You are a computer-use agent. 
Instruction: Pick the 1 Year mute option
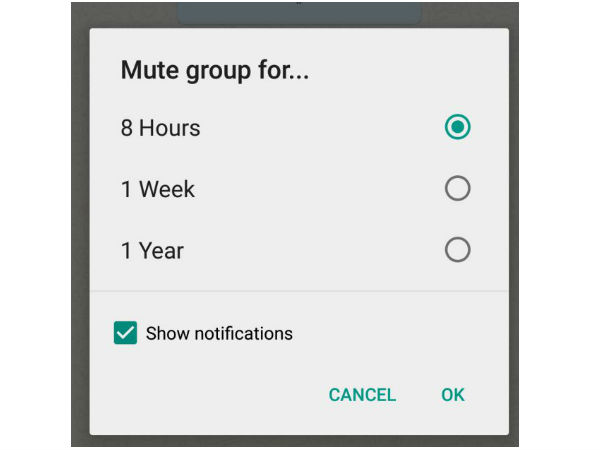[x=457, y=250]
